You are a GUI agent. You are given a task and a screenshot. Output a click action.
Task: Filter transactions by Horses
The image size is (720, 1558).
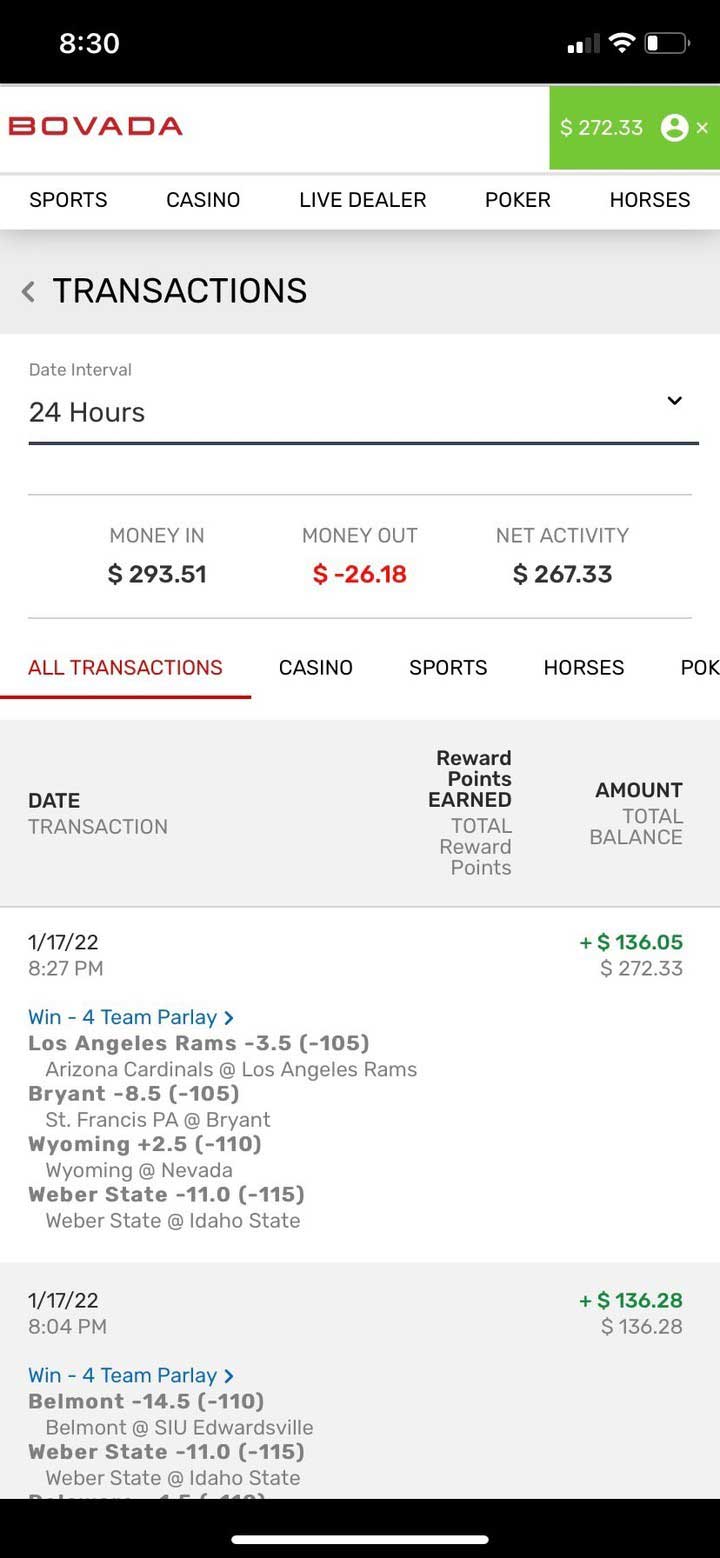pyautogui.click(x=584, y=668)
